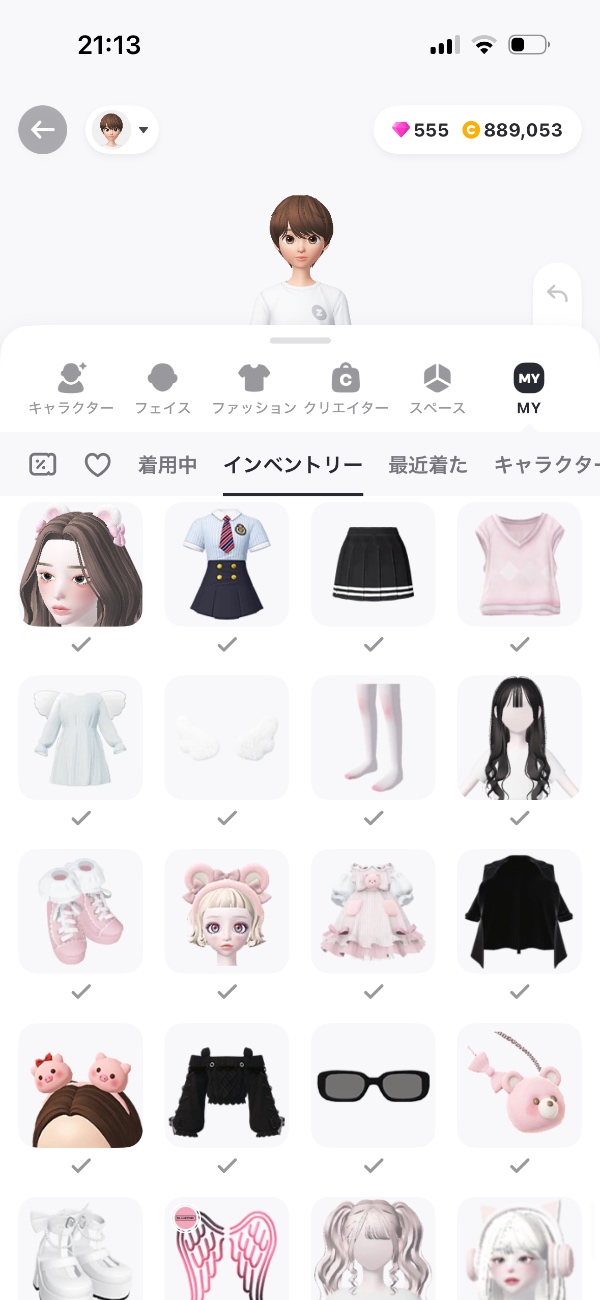Show favorited items with the heart icon
Image resolution: width=600 pixels, height=1300 pixels.
point(97,464)
